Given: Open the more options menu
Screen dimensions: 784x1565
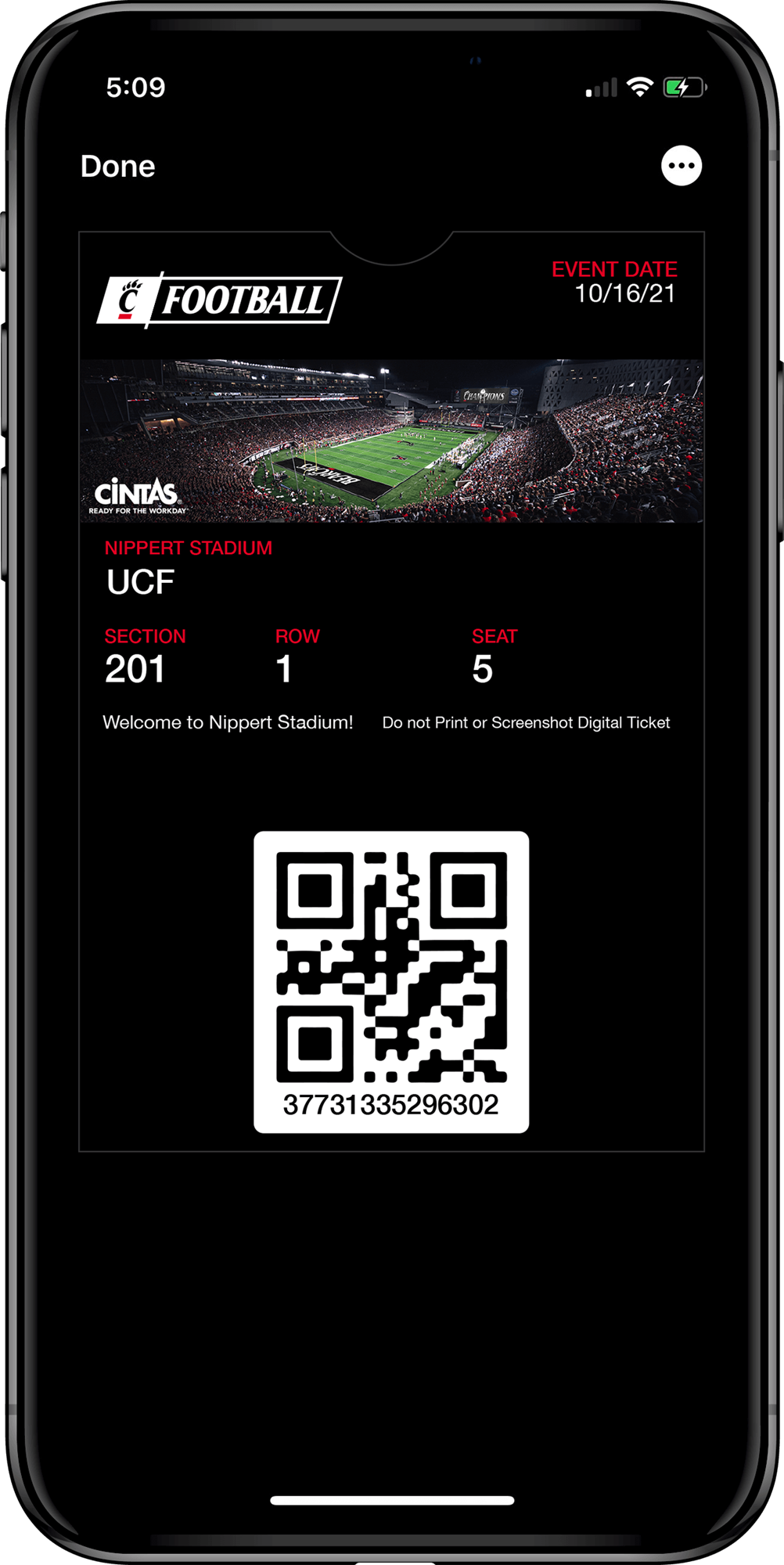Looking at the screenshot, I should pyautogui.click(x=681, y=166).
